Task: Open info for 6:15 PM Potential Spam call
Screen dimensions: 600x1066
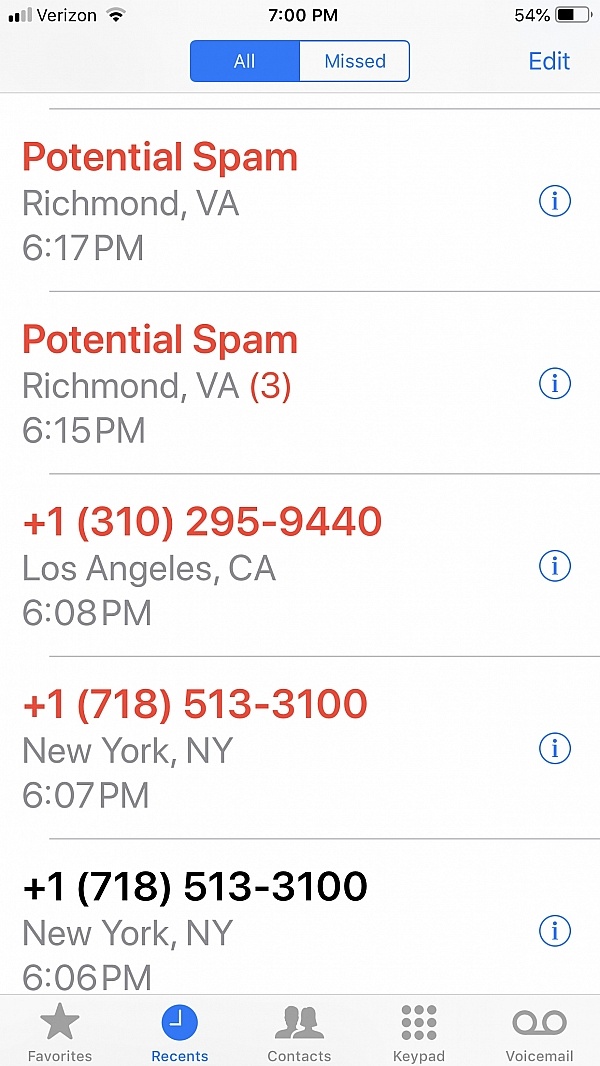Action: tap(554, 384)
